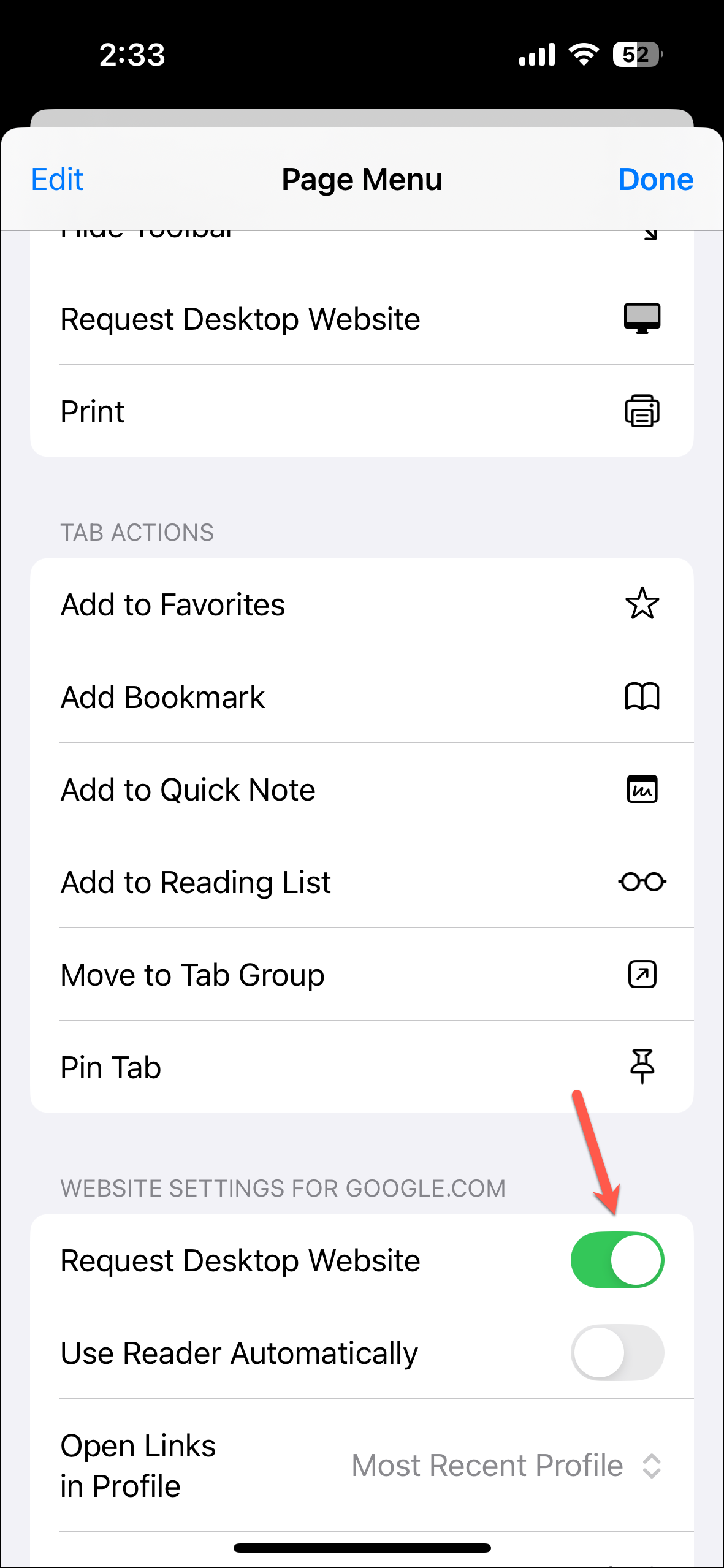The height and width of the screenshot is (1568, 724).
Task: Turn off Request Desktop Website switch for google.com
Action: click(617, 1260)
